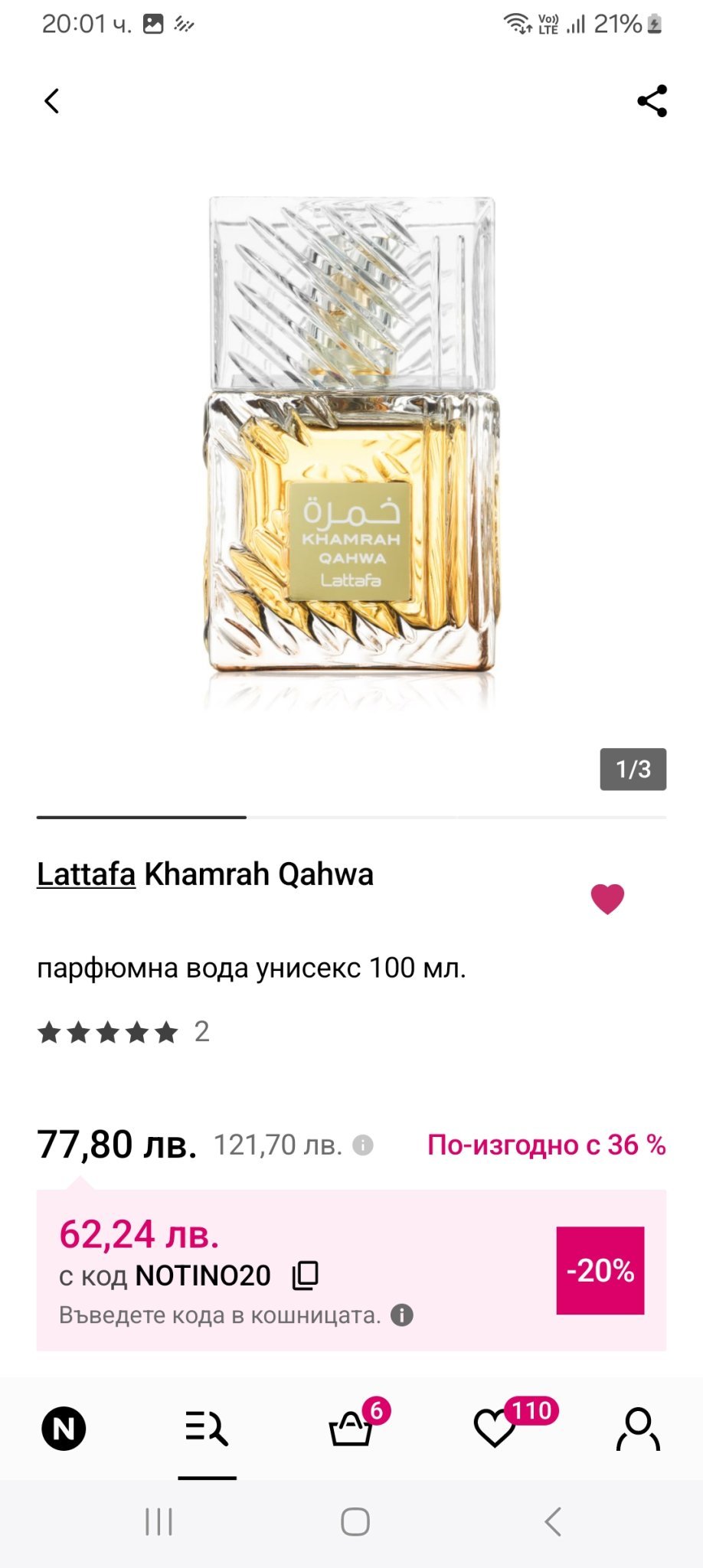
Task: Show info about the 121,70 лв. price
Action: (x=363, y=1145)
